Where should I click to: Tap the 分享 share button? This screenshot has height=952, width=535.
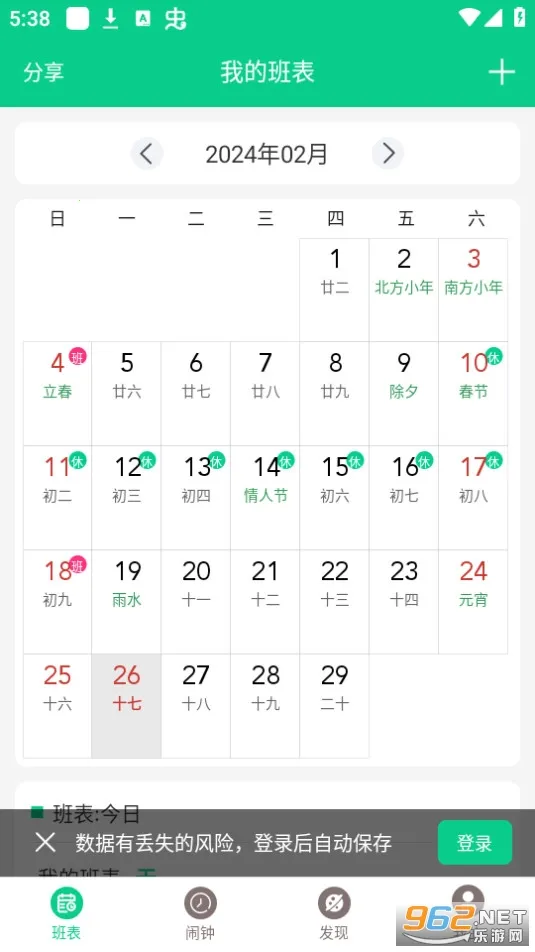(43, 72)
